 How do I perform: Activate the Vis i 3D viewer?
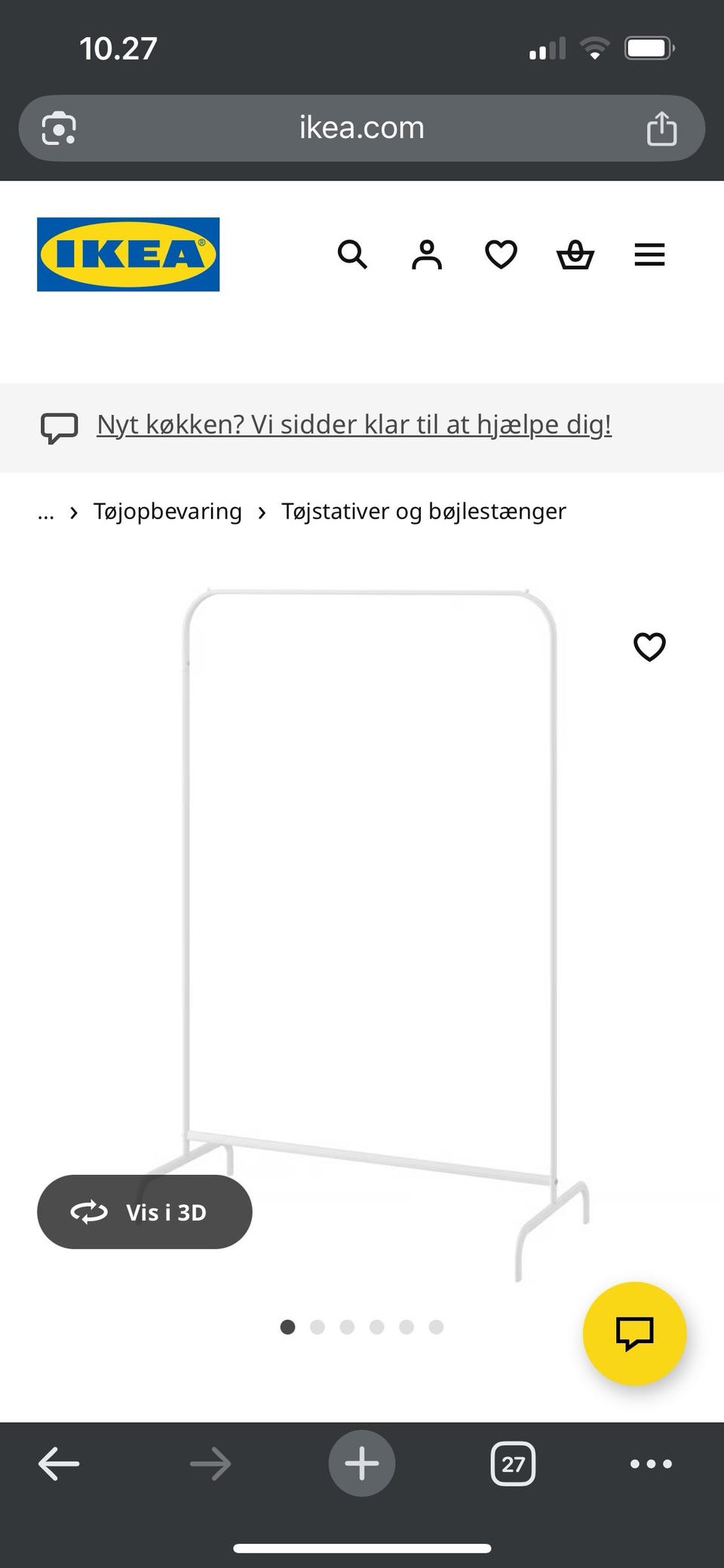(x=145, y=1212)
